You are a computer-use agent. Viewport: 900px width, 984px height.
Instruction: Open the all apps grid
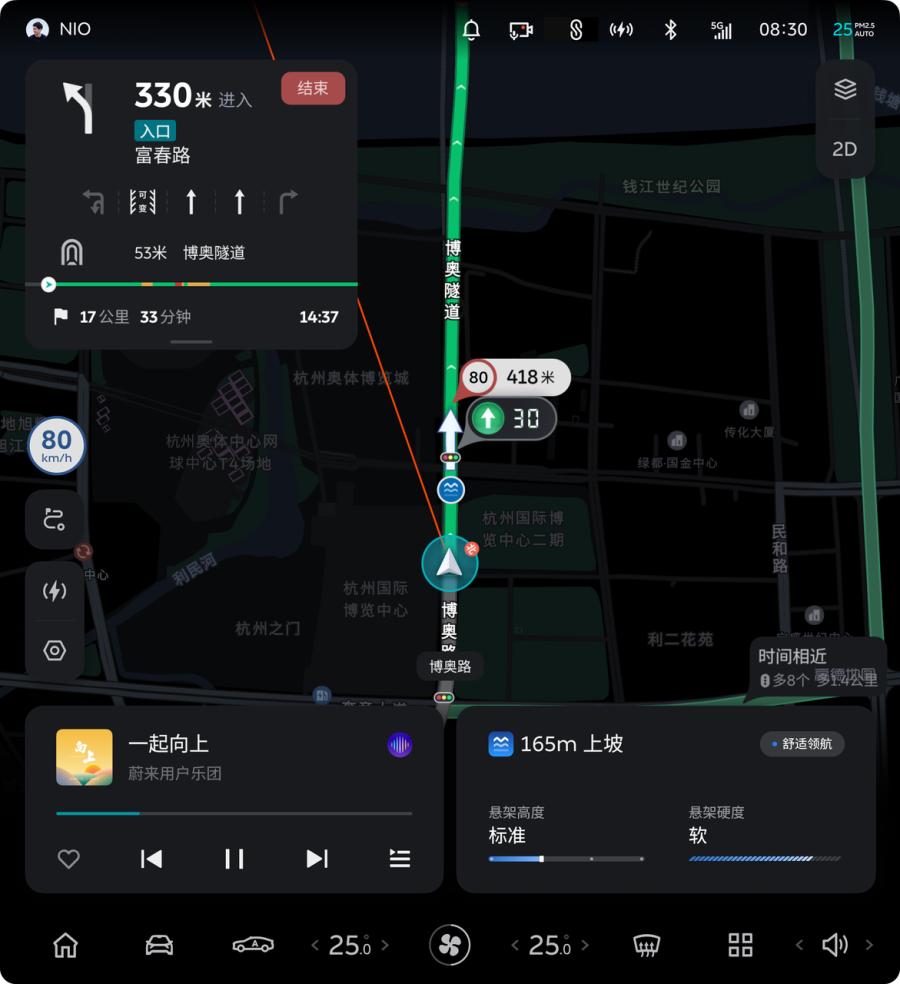click(x=740, y=945)
